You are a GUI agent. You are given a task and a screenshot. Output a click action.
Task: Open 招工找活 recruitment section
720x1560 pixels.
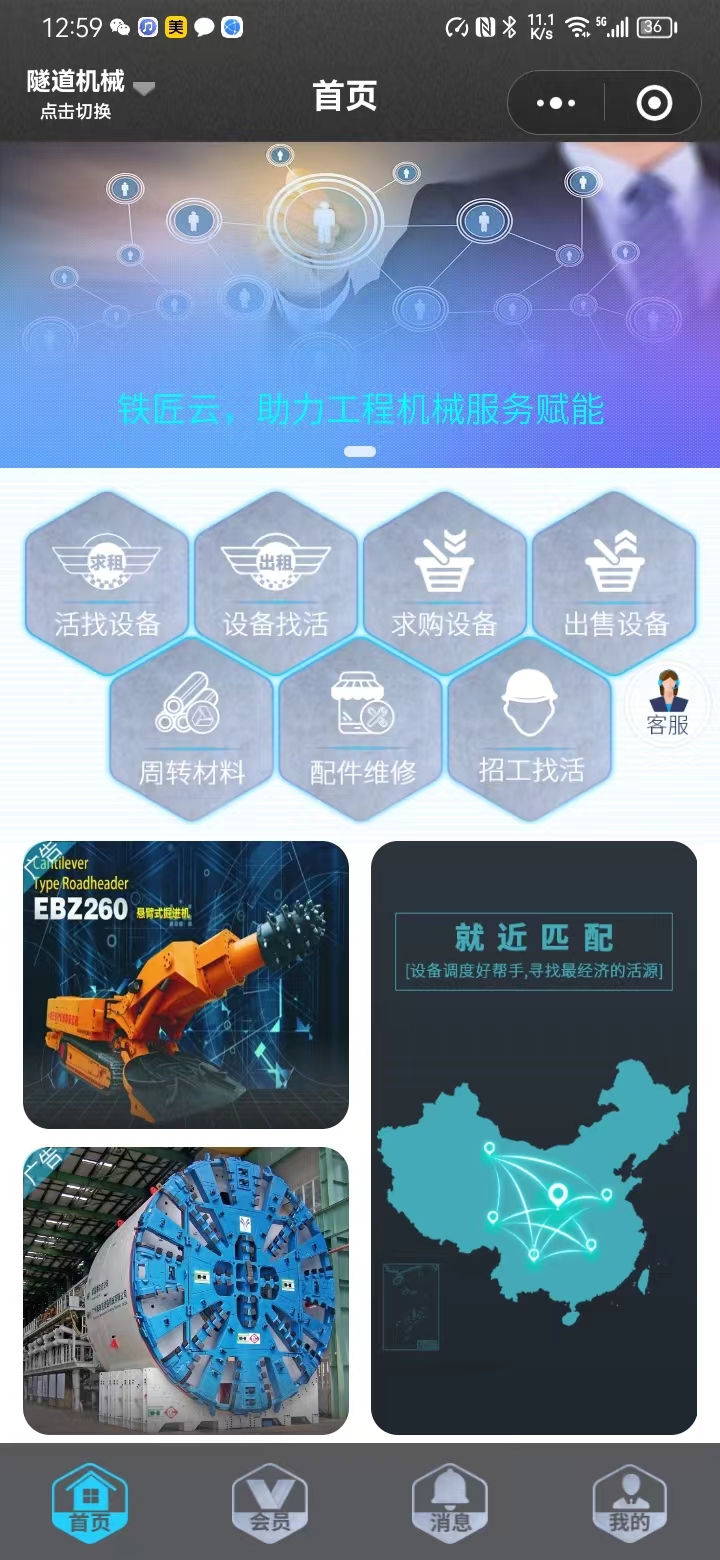530,728
